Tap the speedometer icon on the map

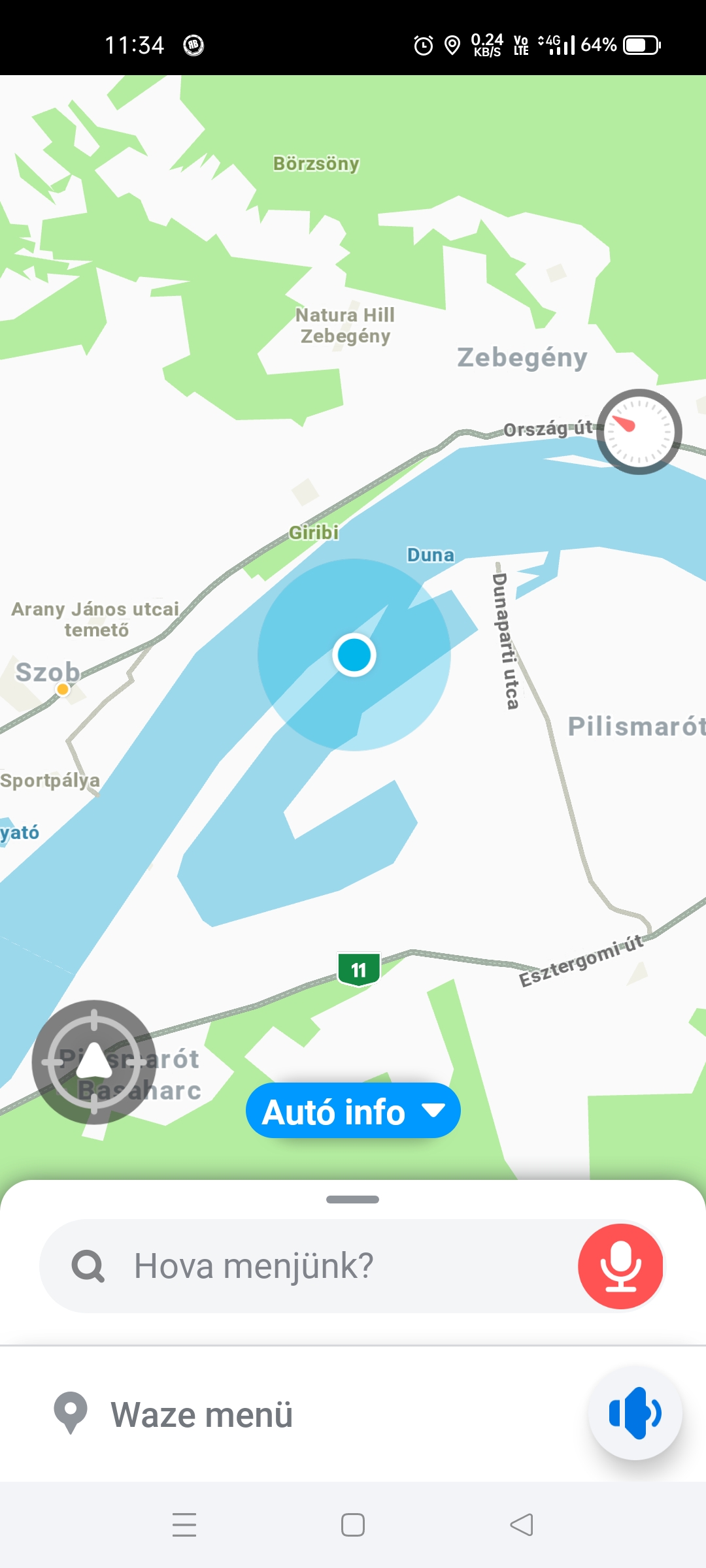(x=639, y=432)
